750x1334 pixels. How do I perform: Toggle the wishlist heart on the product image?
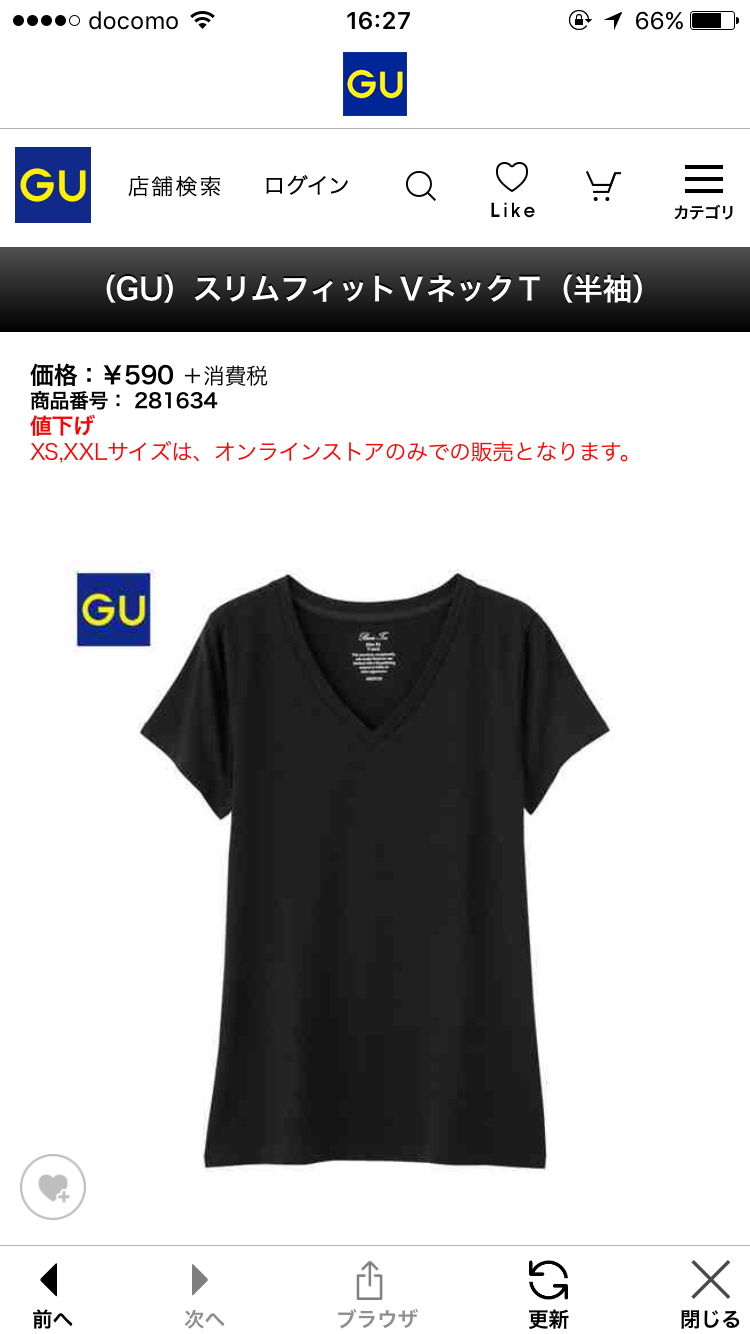(x=53, y=1186)
